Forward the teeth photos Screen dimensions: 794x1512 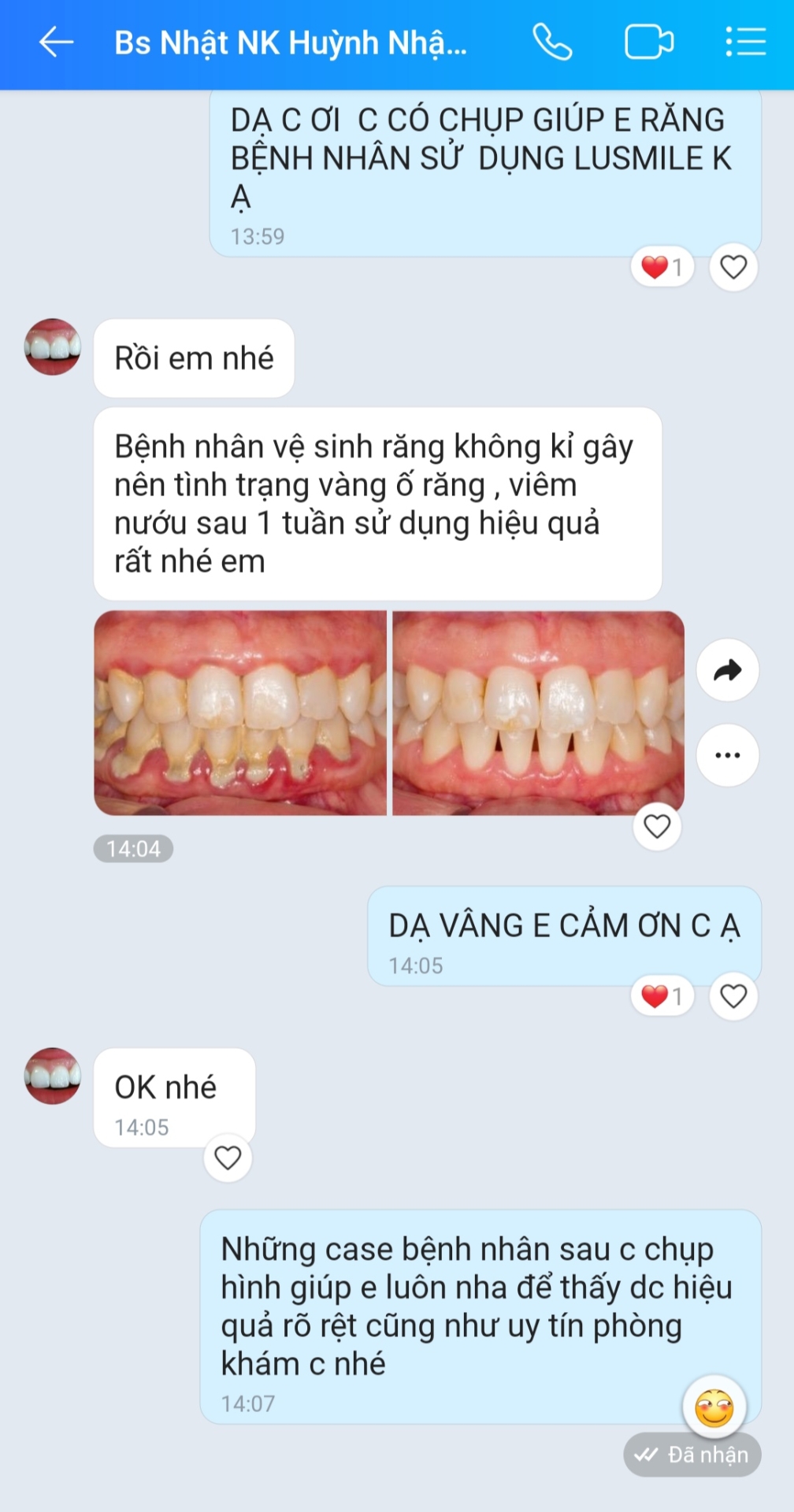727,670
